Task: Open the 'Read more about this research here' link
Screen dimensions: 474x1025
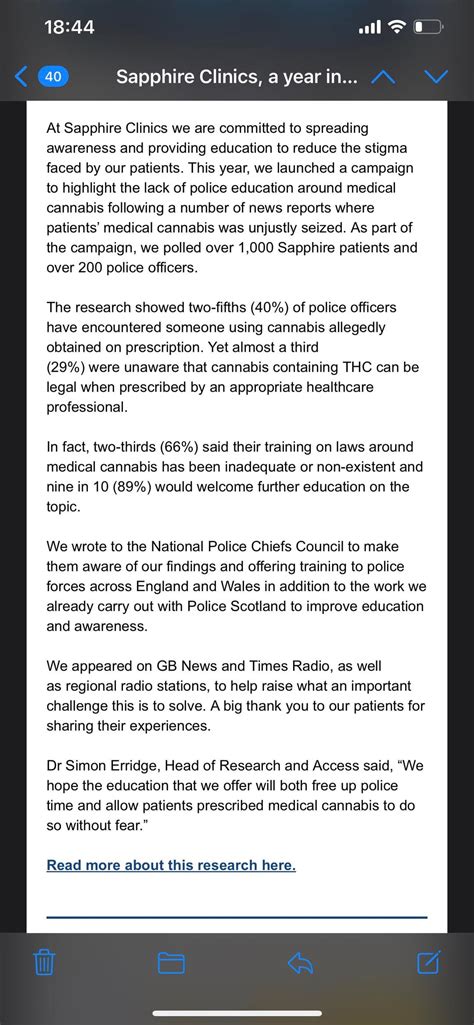Action: tap(171, 865)
